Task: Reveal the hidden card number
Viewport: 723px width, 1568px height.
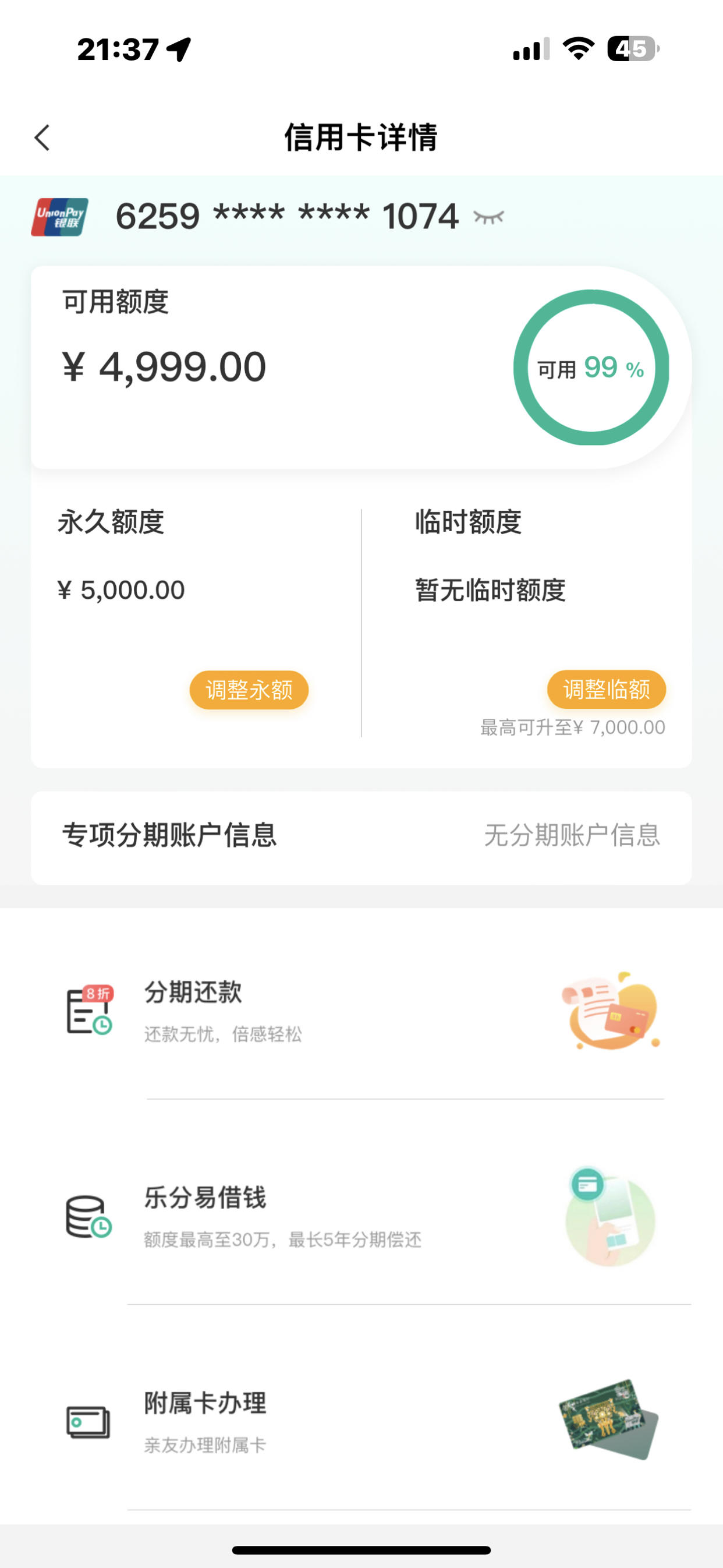Action: [489, 217]
